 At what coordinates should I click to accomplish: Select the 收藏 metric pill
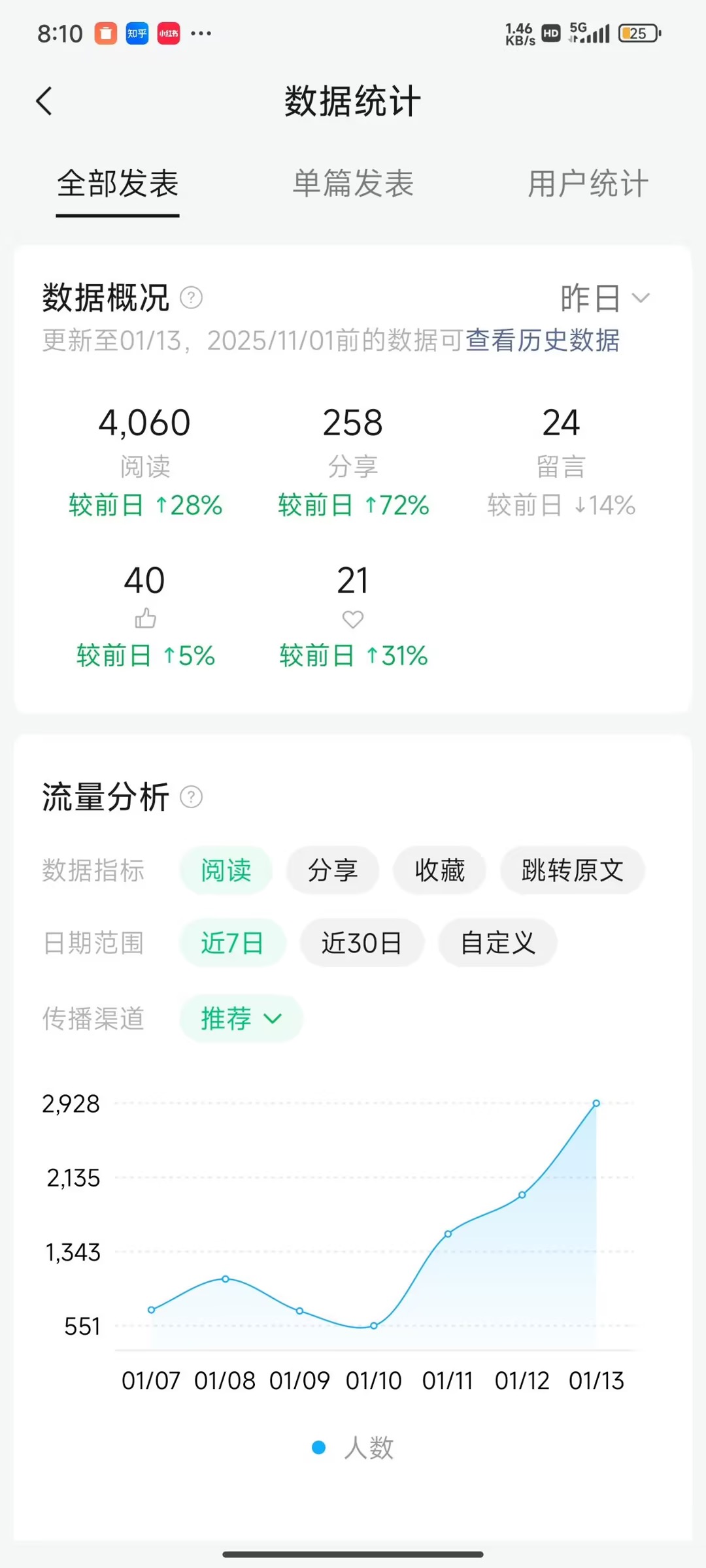pyautogui.click(x=439, y=870)
